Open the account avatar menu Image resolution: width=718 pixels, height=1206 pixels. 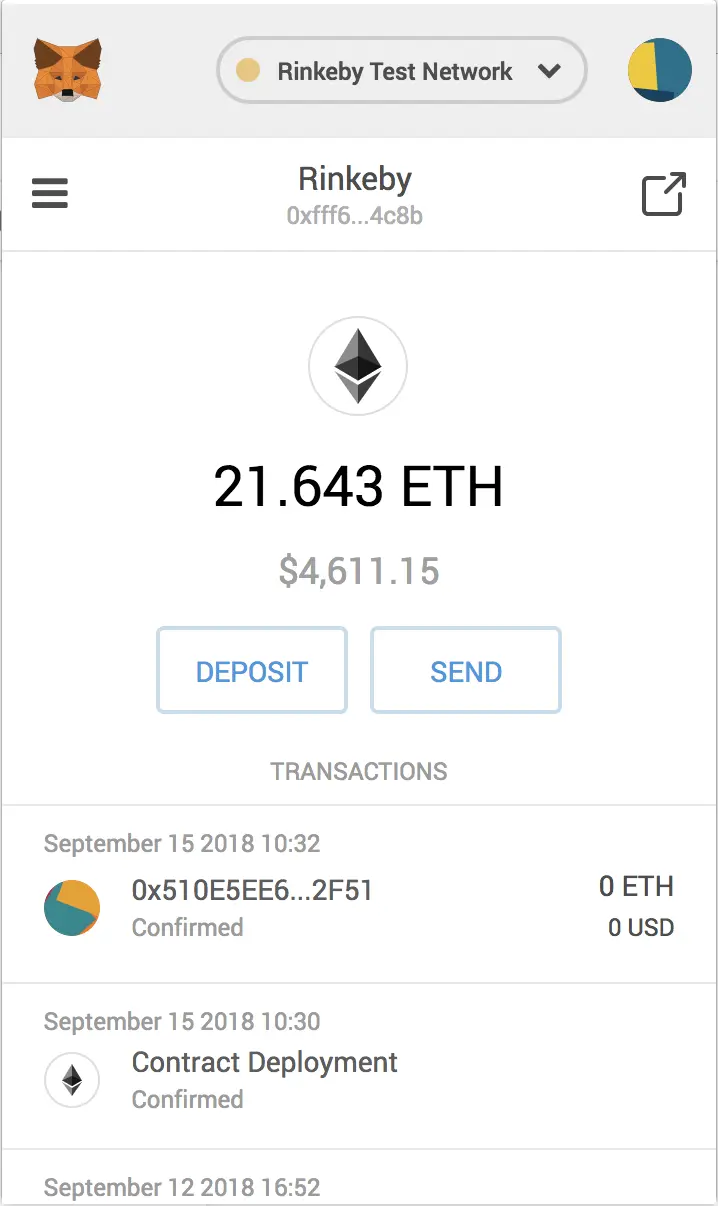coord(659,71)
